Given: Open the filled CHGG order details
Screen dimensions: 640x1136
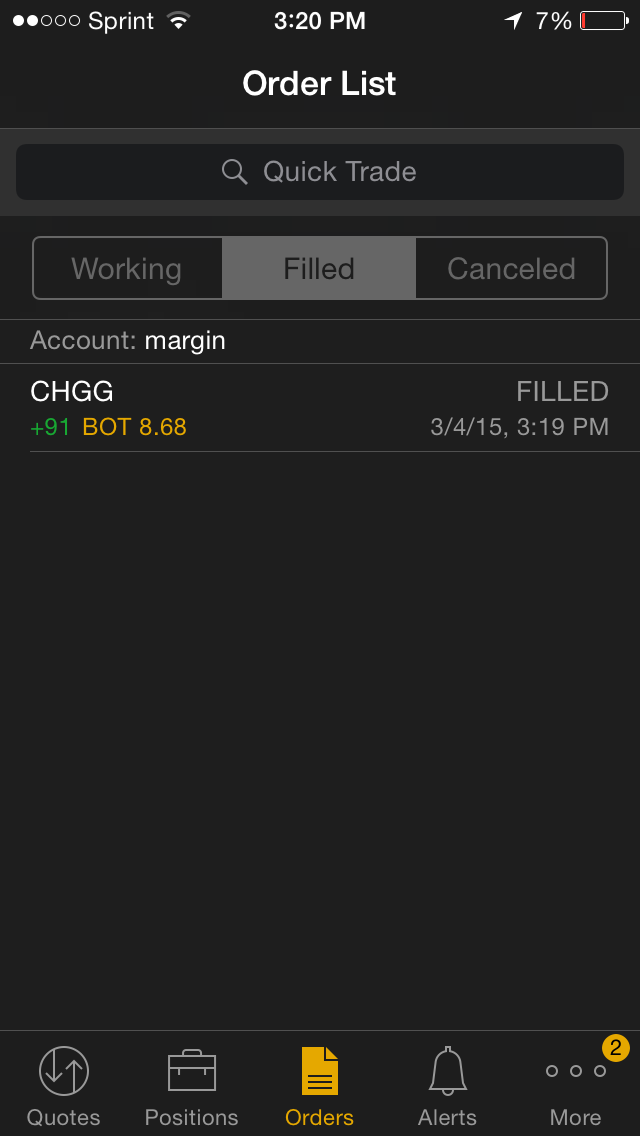Looking at the screenshot, I should coord(320,408).
